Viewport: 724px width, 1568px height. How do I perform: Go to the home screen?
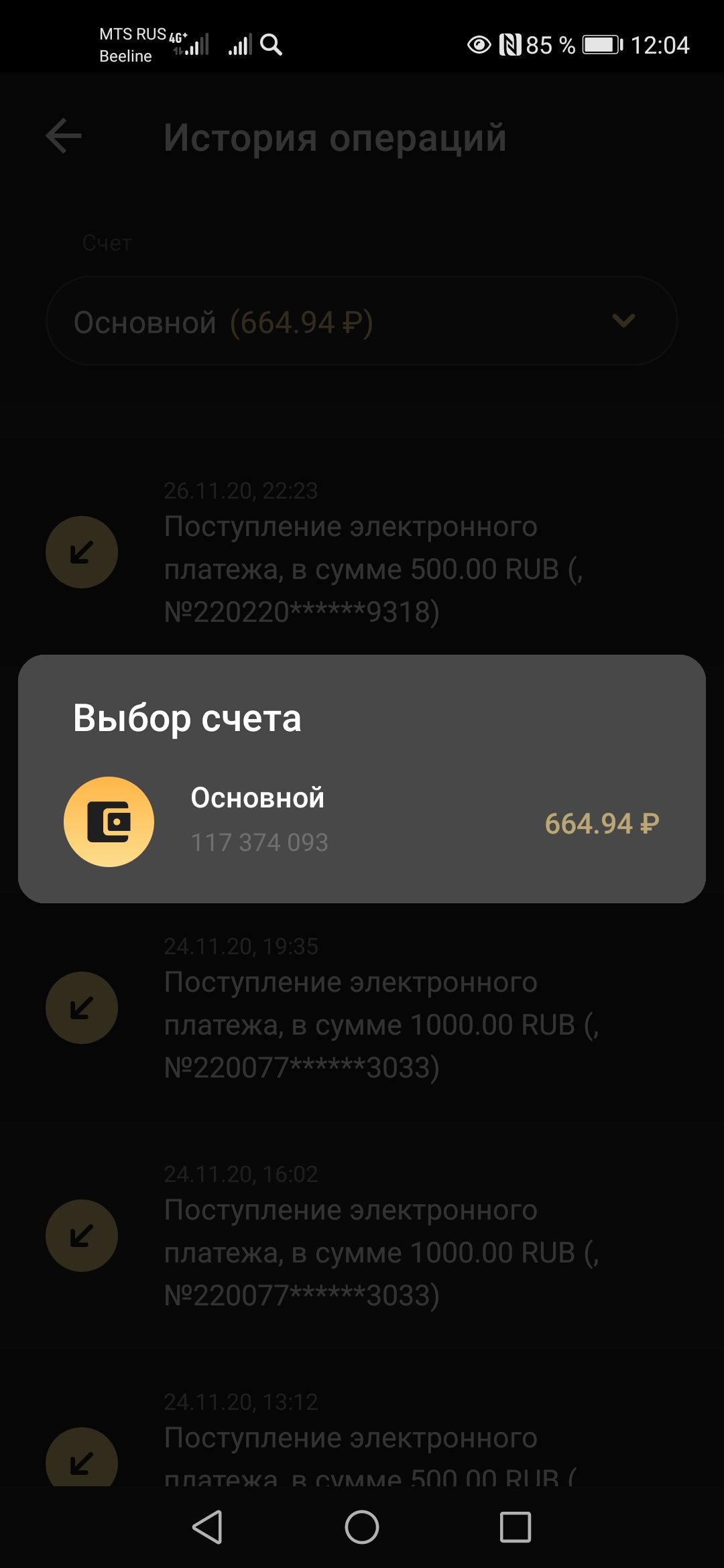362,1527
